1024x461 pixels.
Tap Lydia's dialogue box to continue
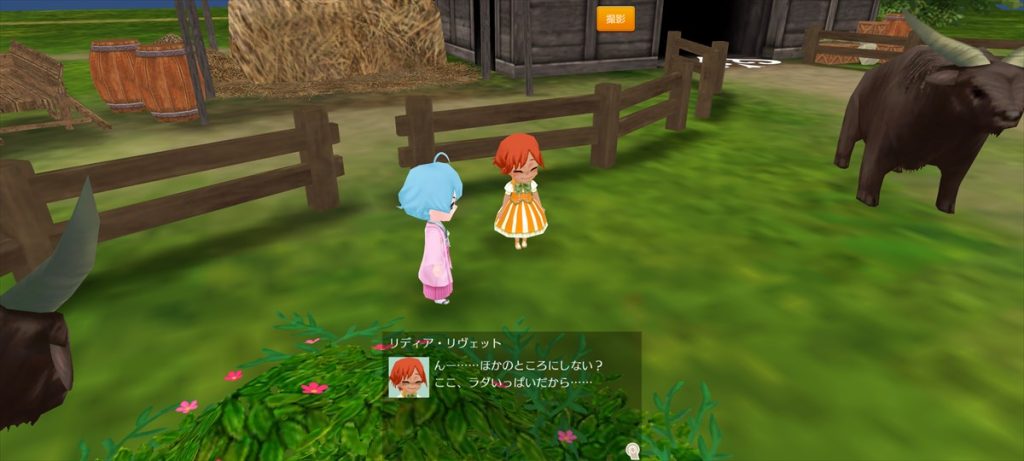(512, 375)
